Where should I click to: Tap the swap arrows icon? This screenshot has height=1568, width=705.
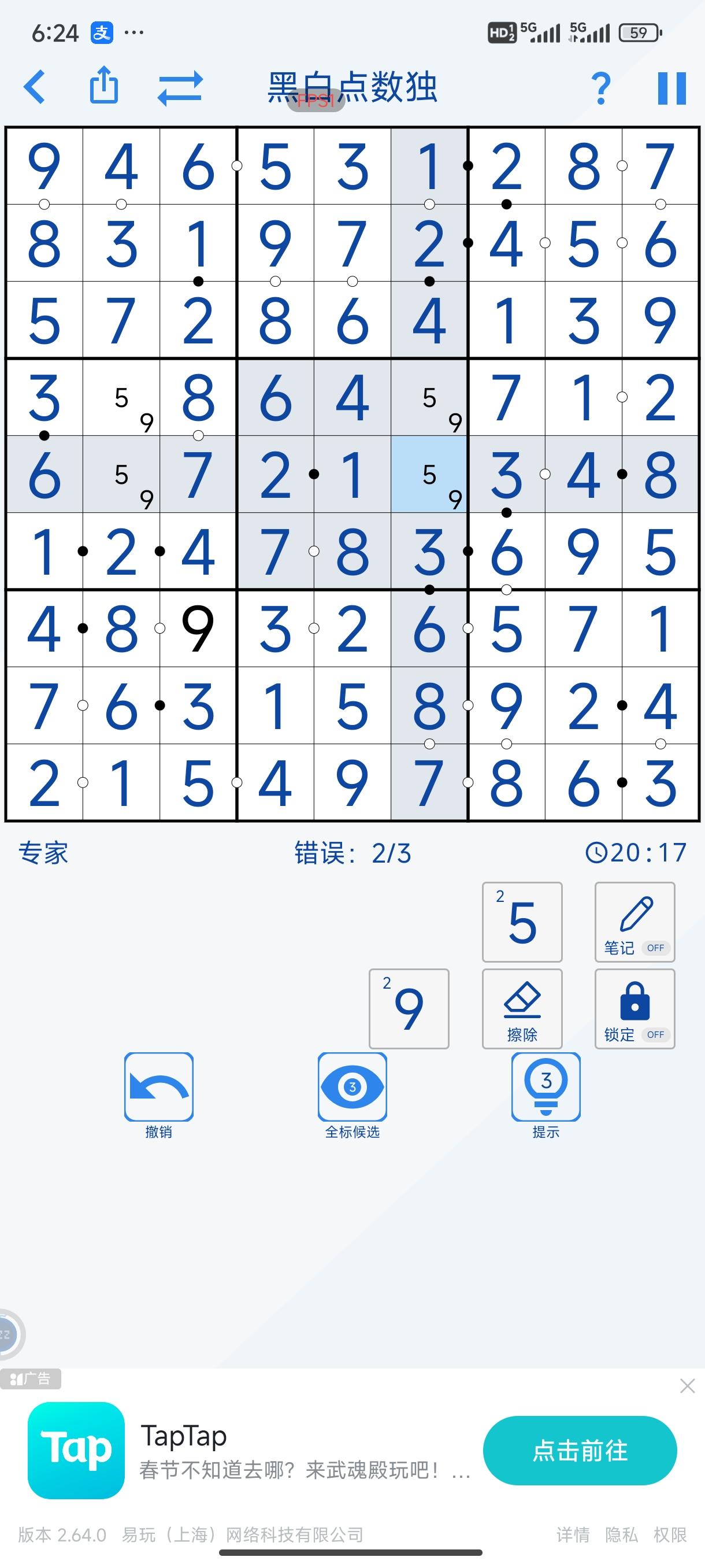pyautogui.click(x=180, y=88)
